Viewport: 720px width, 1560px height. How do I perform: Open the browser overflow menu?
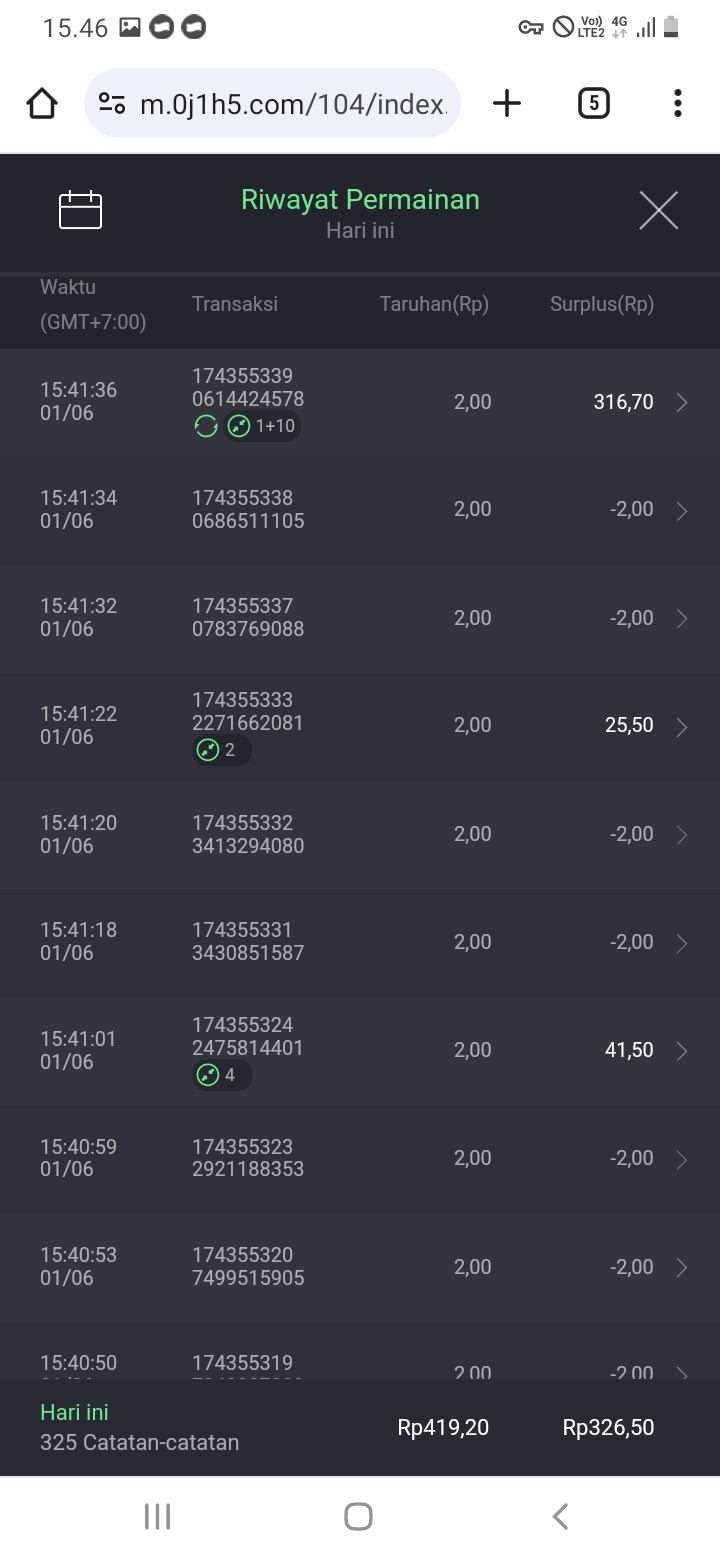(677, 103)
